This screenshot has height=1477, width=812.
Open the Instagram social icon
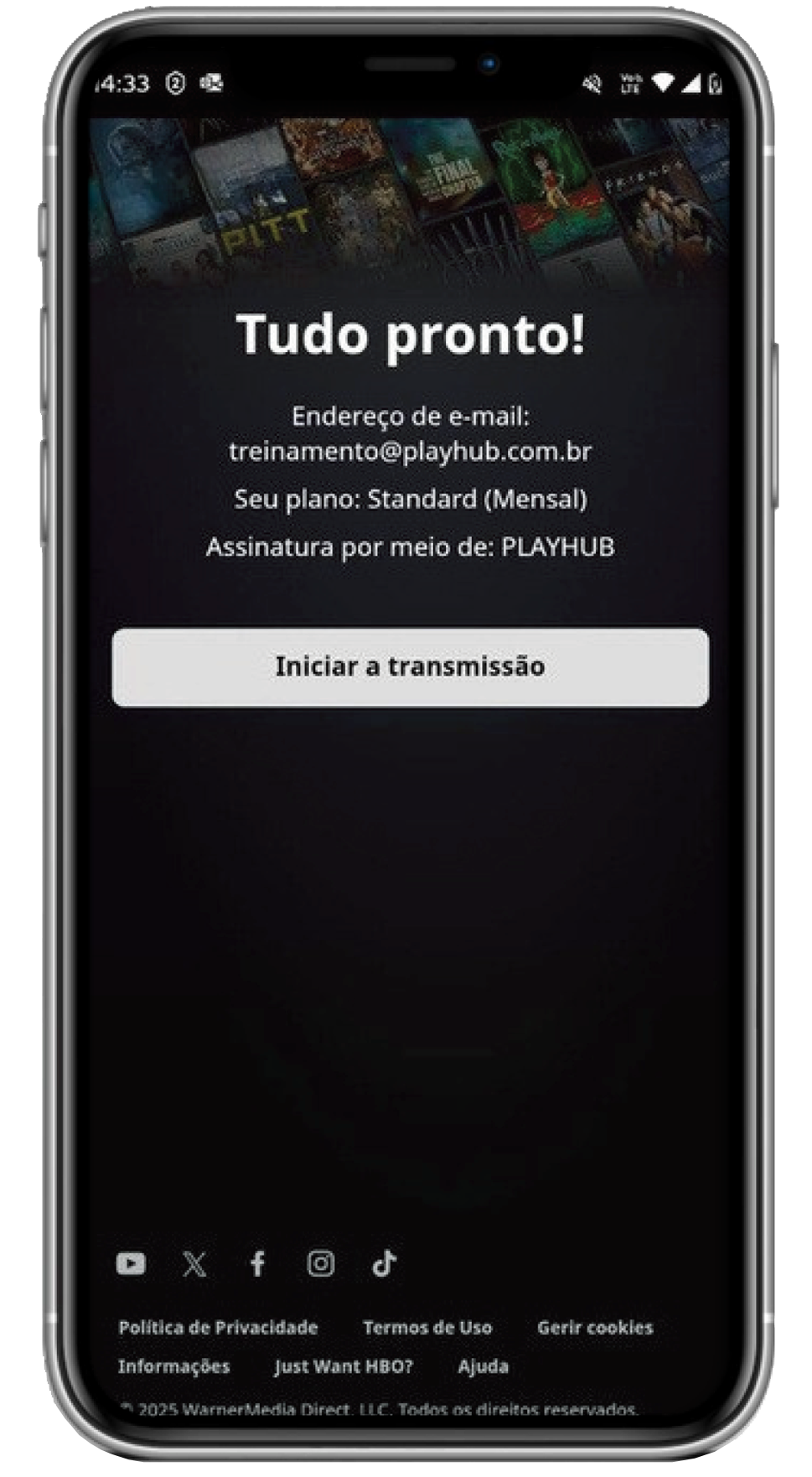(x=321, y=1263)
